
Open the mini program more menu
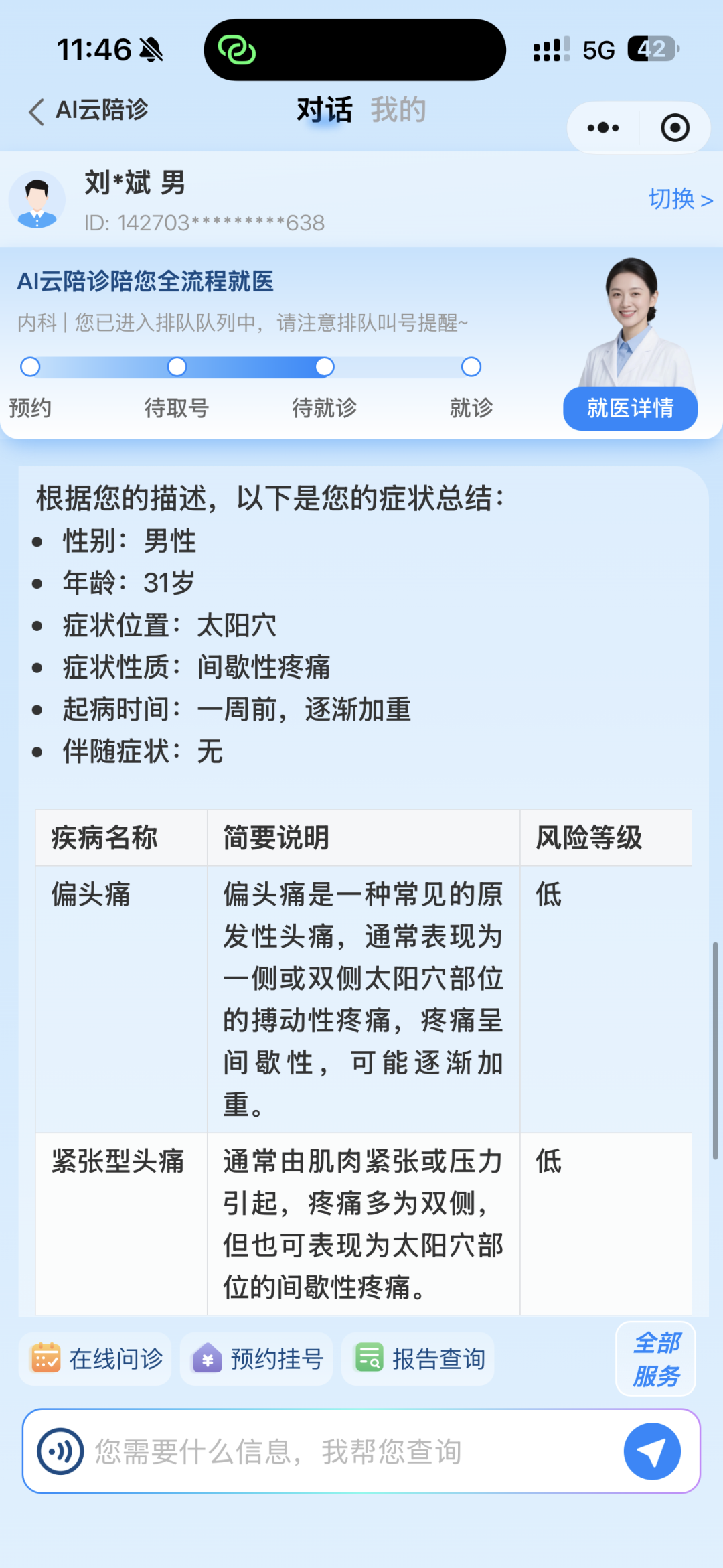603,127
